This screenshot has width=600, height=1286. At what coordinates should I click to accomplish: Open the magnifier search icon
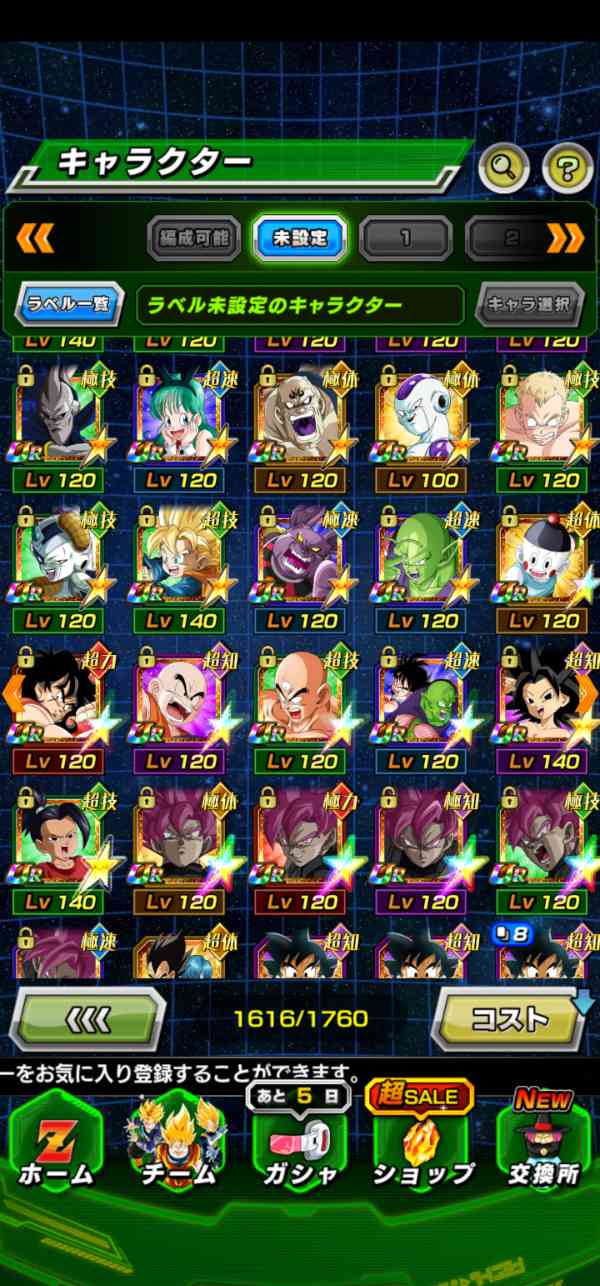[x=504, y=168]
